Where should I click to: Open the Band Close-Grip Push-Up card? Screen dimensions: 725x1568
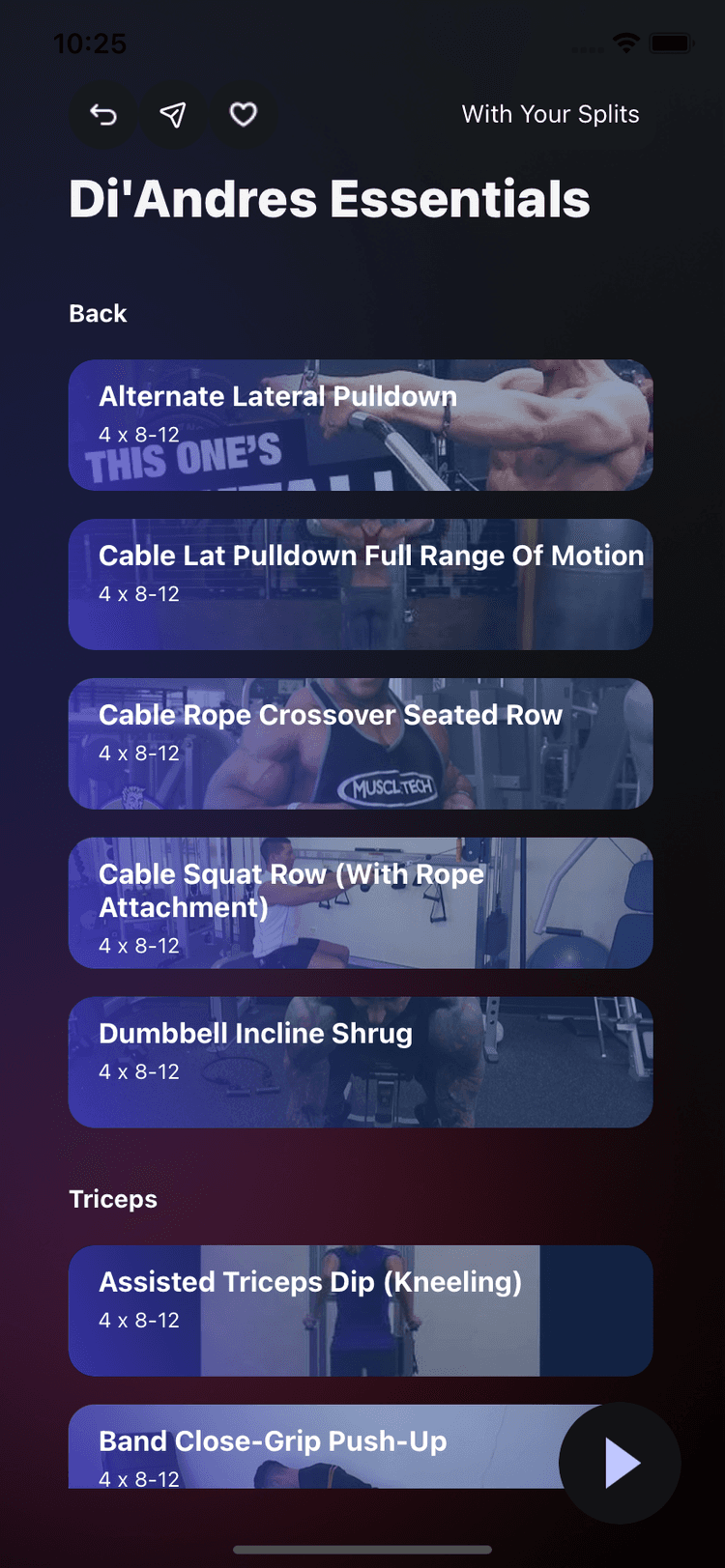[309, 1447]
